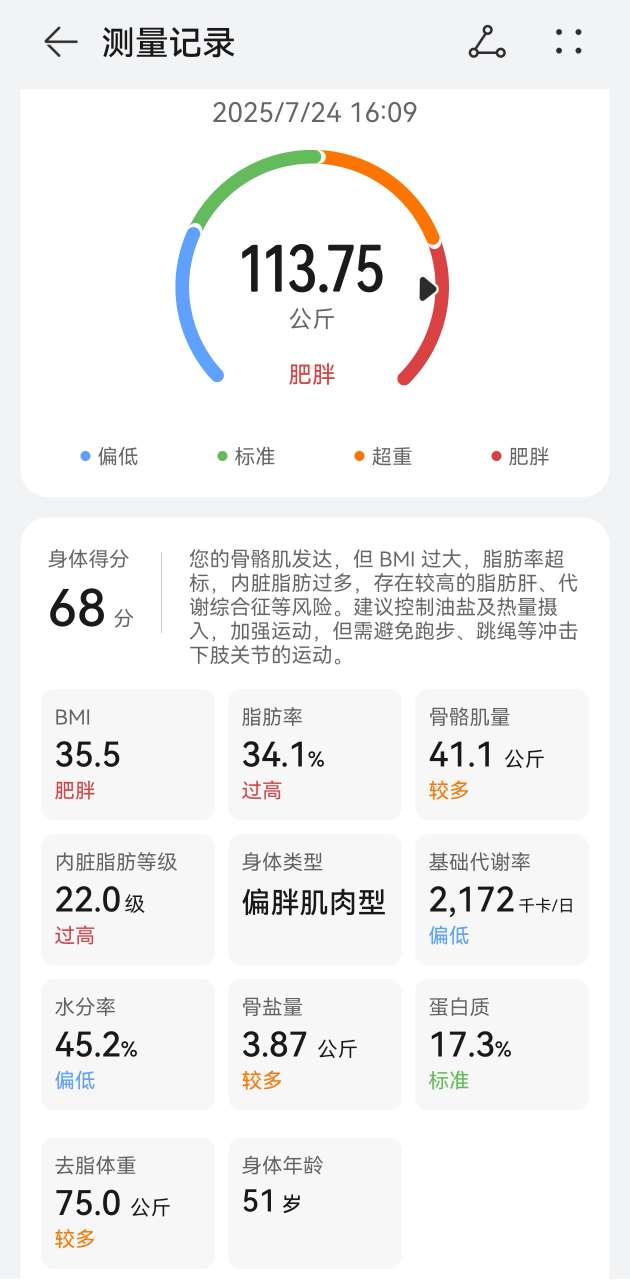
Task: Open the 身体年龄 51 岁 card
Action: [x=314, y=1202]
